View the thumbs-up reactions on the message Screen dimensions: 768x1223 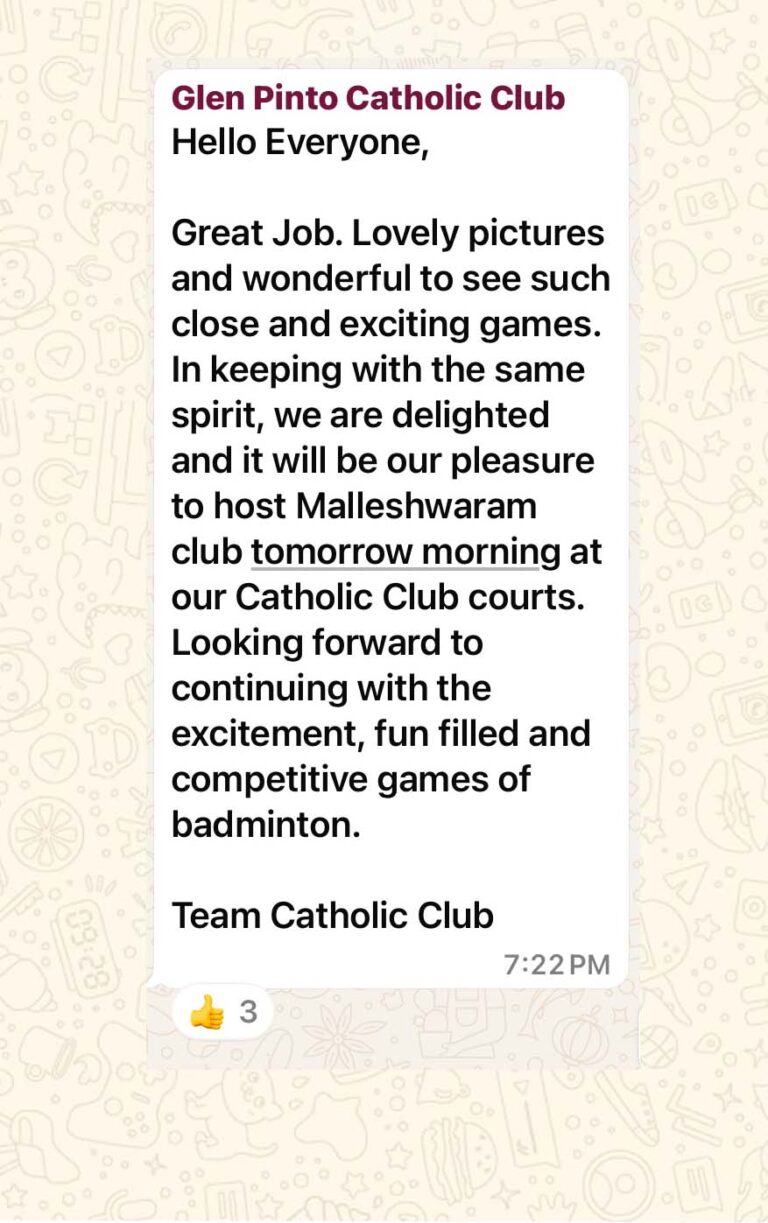tap(223, 1012)
